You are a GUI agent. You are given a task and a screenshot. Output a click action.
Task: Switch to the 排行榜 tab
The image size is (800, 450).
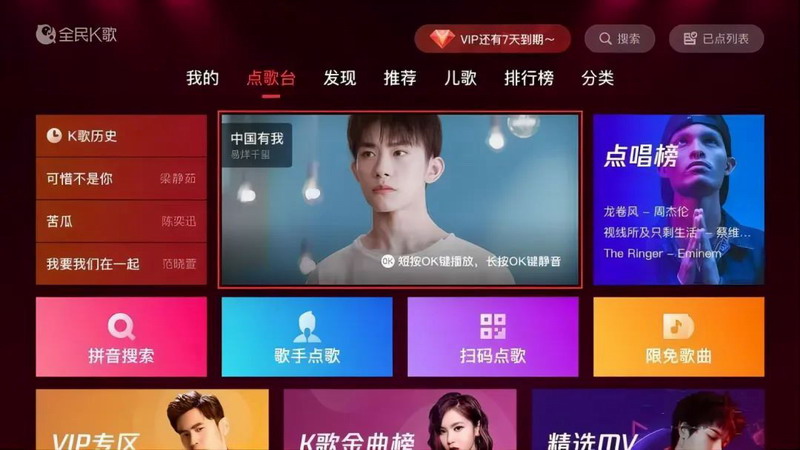529,78
